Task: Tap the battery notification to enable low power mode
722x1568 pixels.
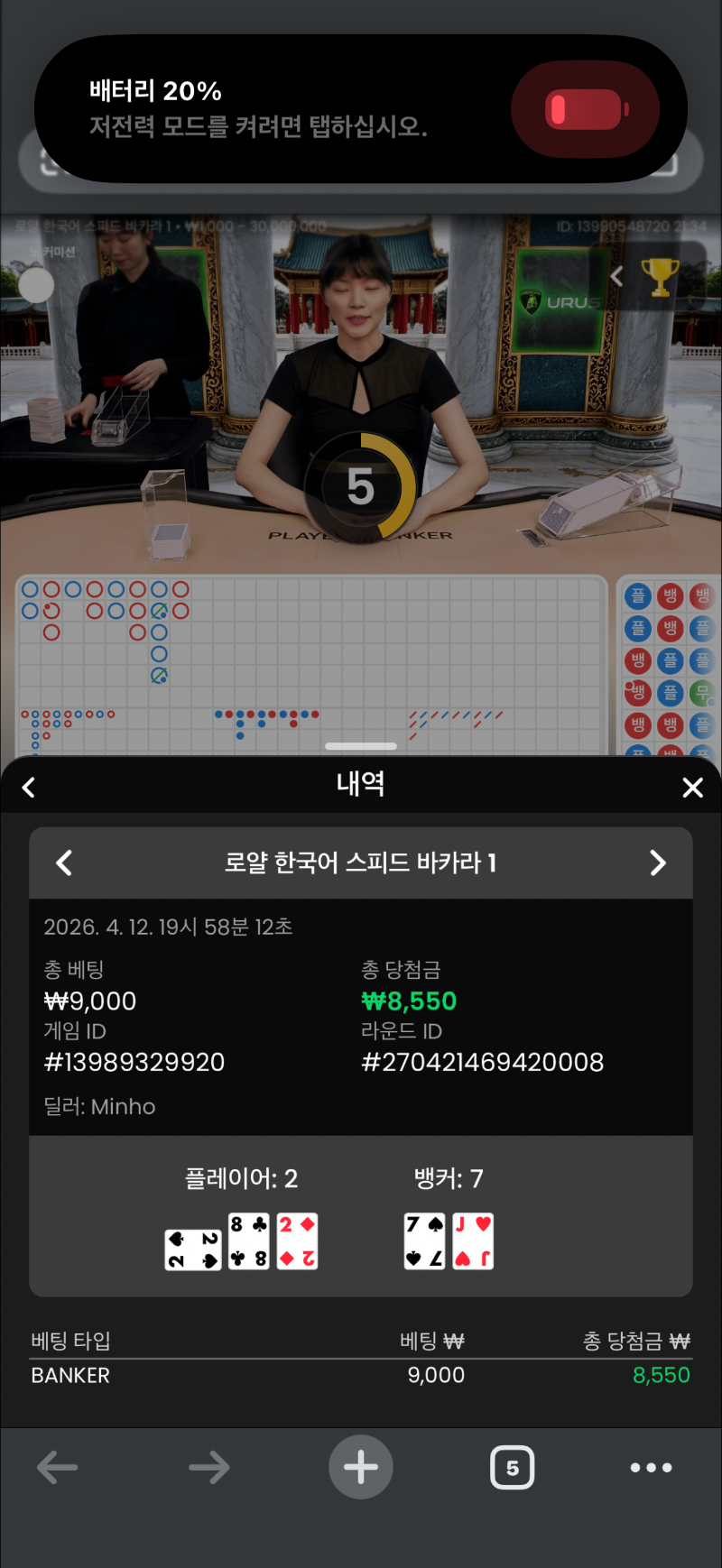Action: click(361, 109)
